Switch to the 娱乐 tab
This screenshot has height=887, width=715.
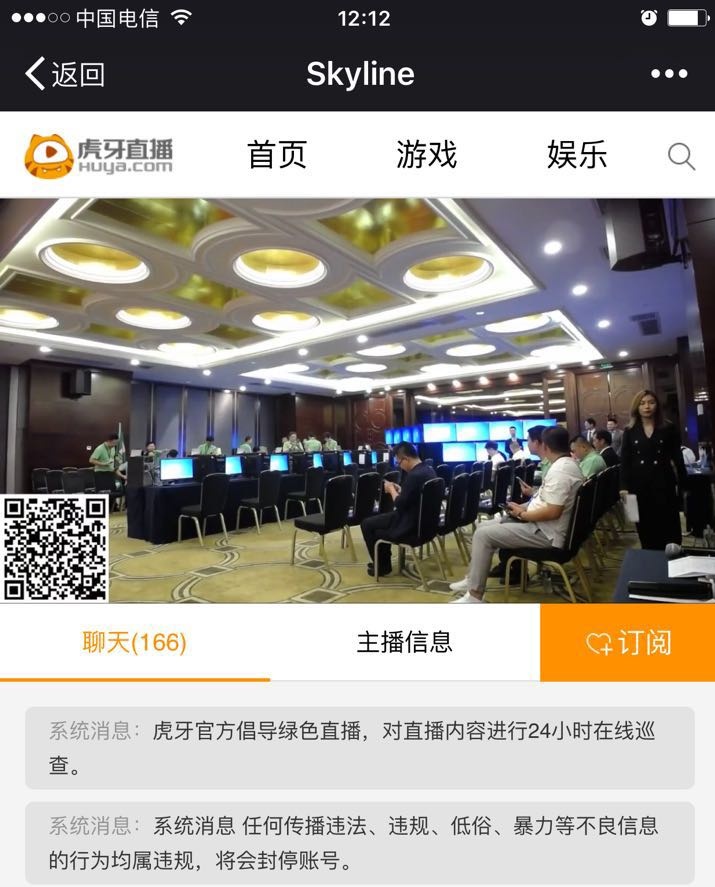[x=577, y=155]
